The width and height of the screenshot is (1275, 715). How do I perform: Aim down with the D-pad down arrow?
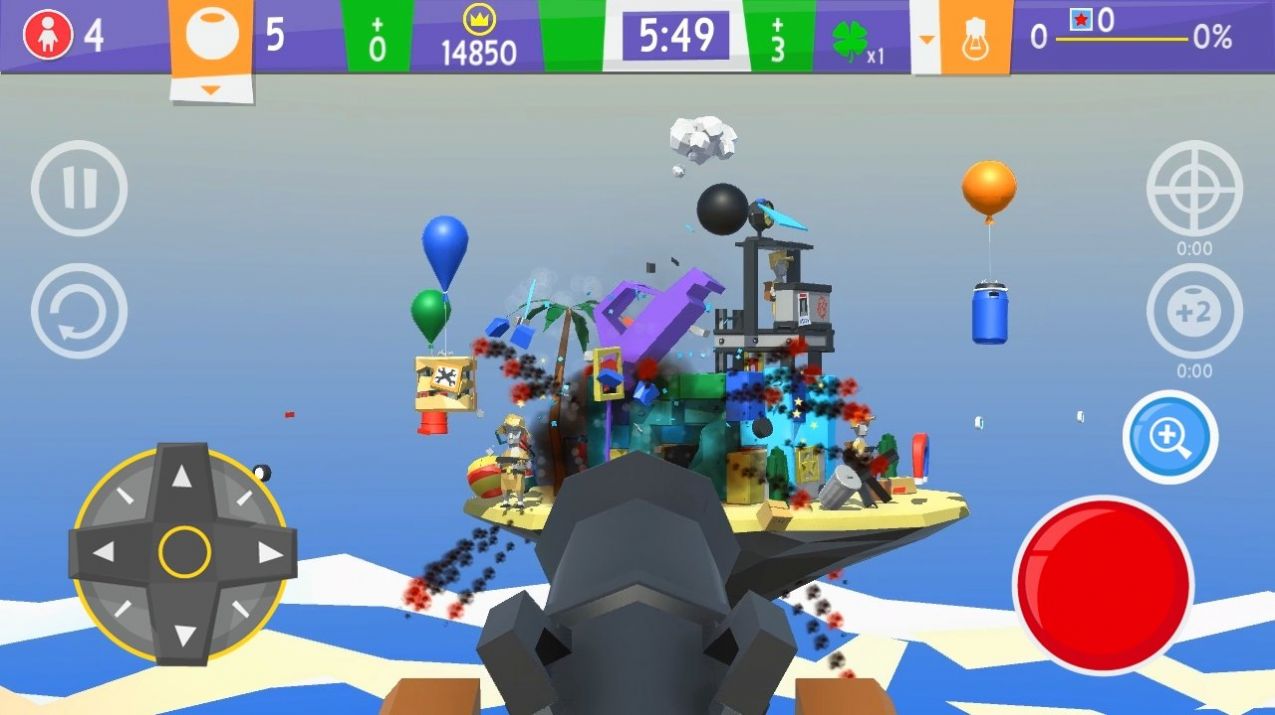pyautogui.click(x=182, y=633)
